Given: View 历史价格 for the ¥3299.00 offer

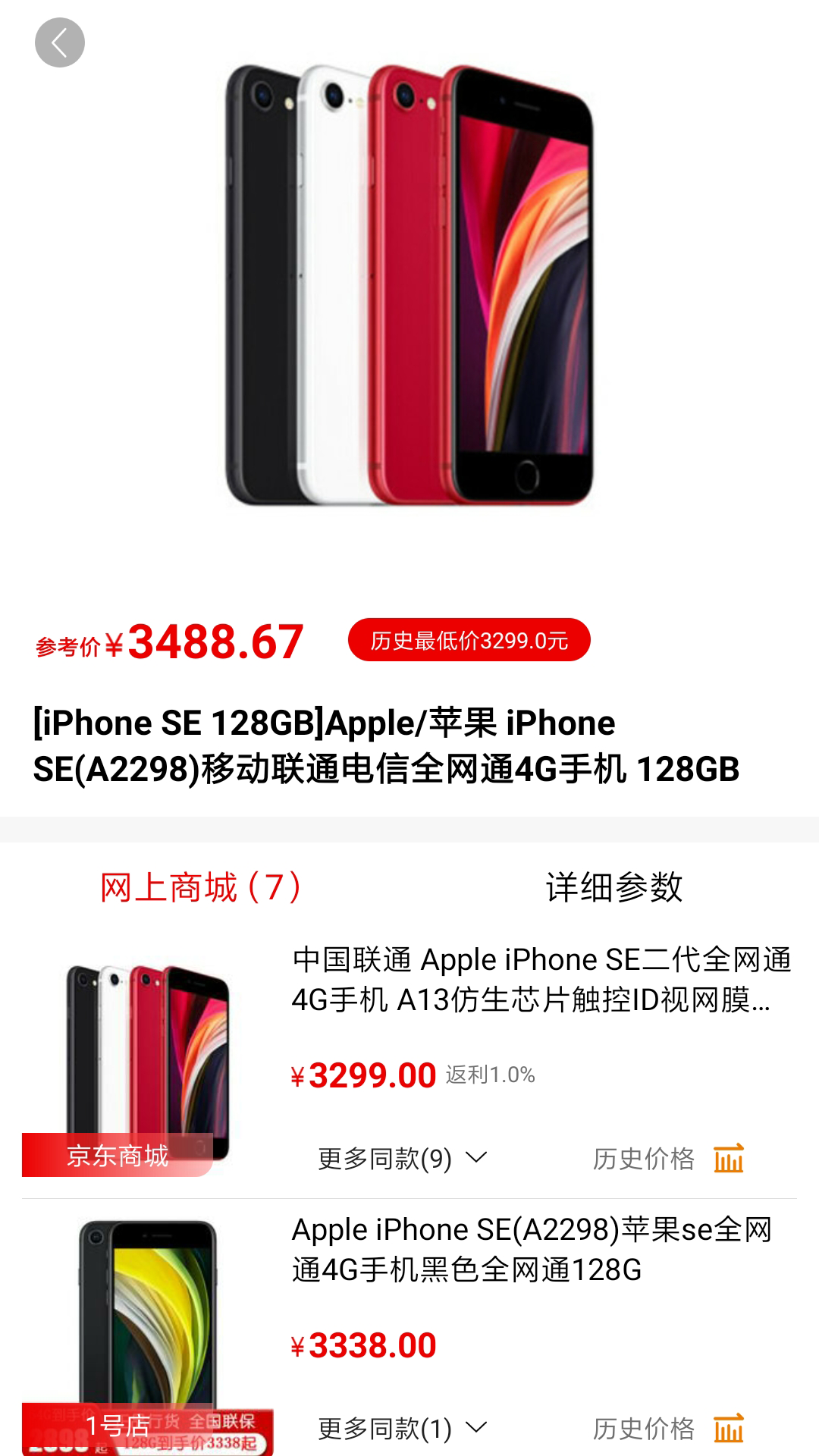Looking at the screenshot, I should tap(667, 1159).
